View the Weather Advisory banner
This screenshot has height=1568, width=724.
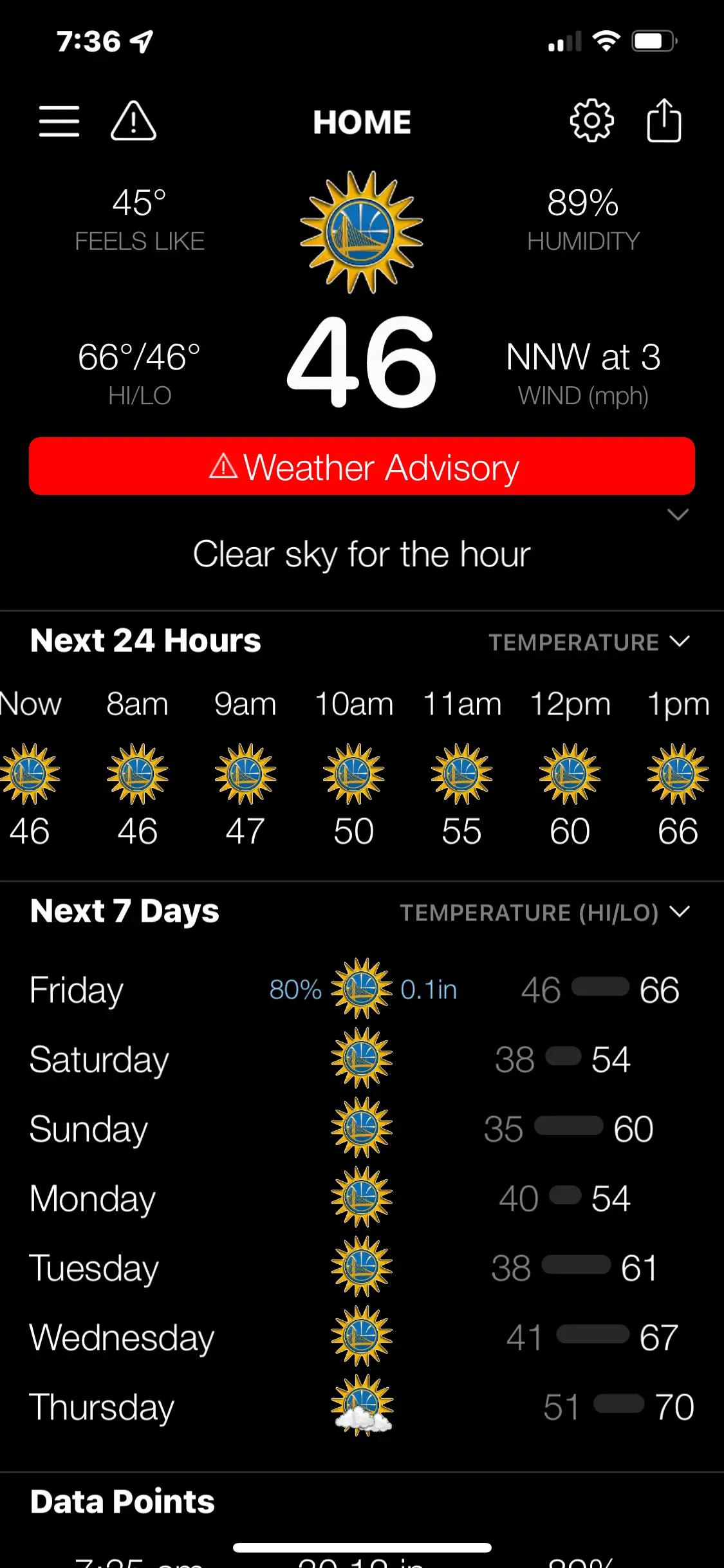tap(362, 467)
